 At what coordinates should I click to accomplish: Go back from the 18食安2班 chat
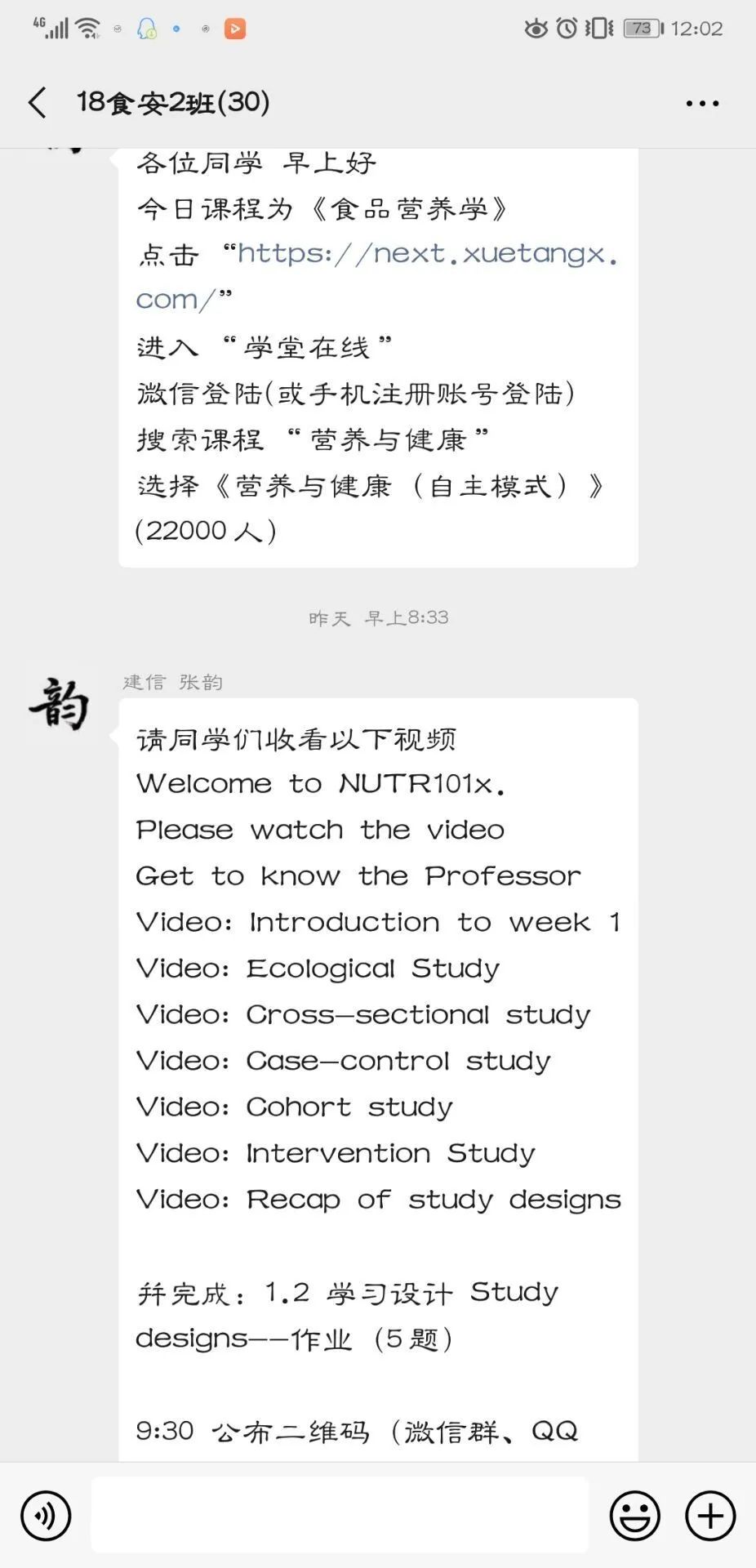[x=38, y=103]
